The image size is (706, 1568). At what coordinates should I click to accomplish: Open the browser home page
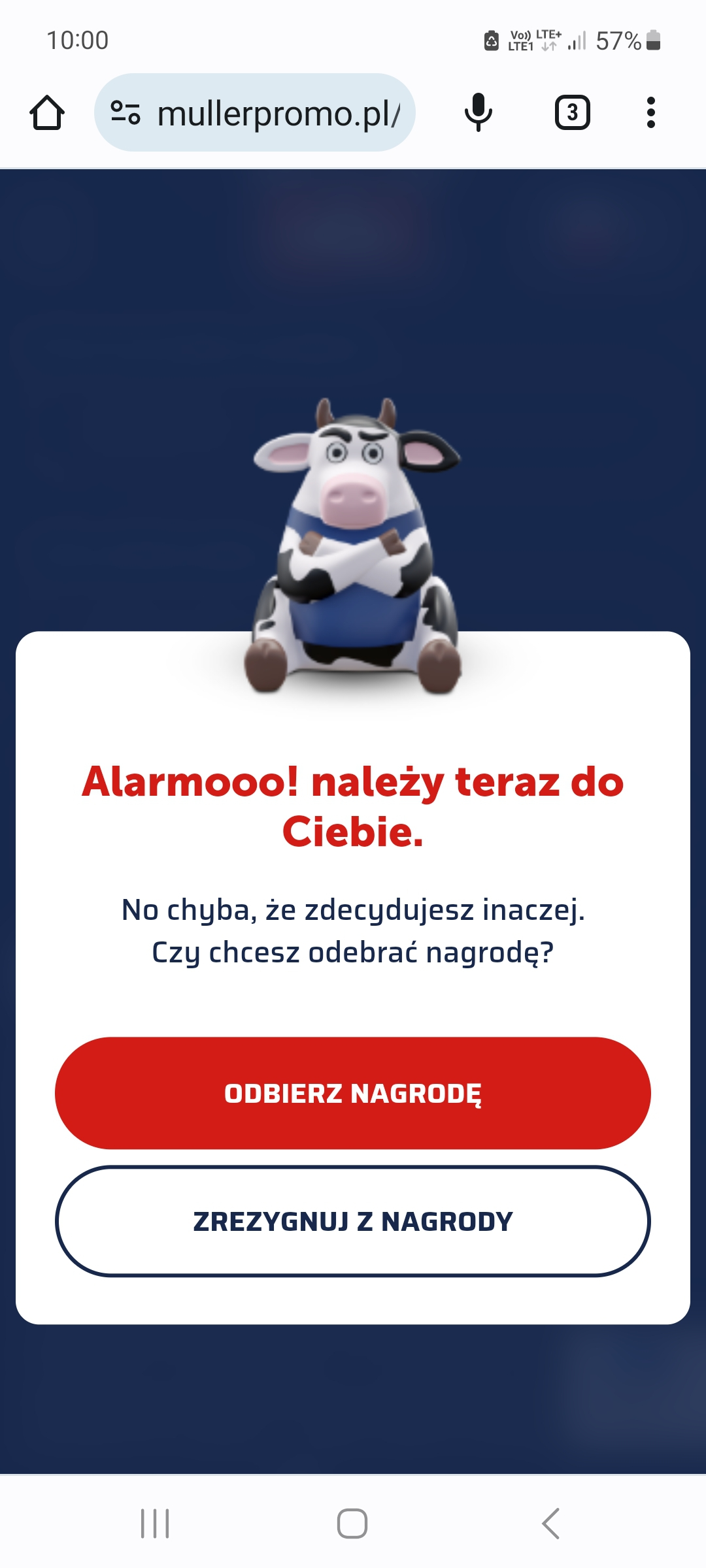coord(47,113)
